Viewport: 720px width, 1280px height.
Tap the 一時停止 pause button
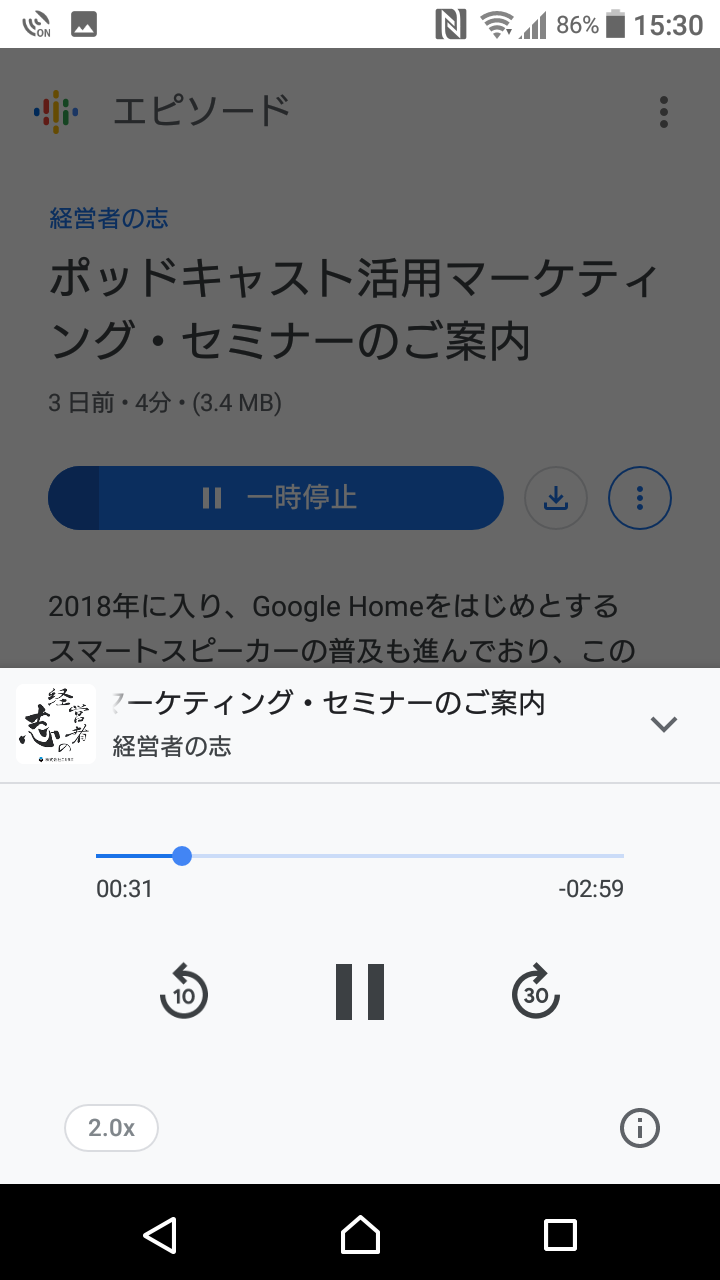click(x=276, y=498)
